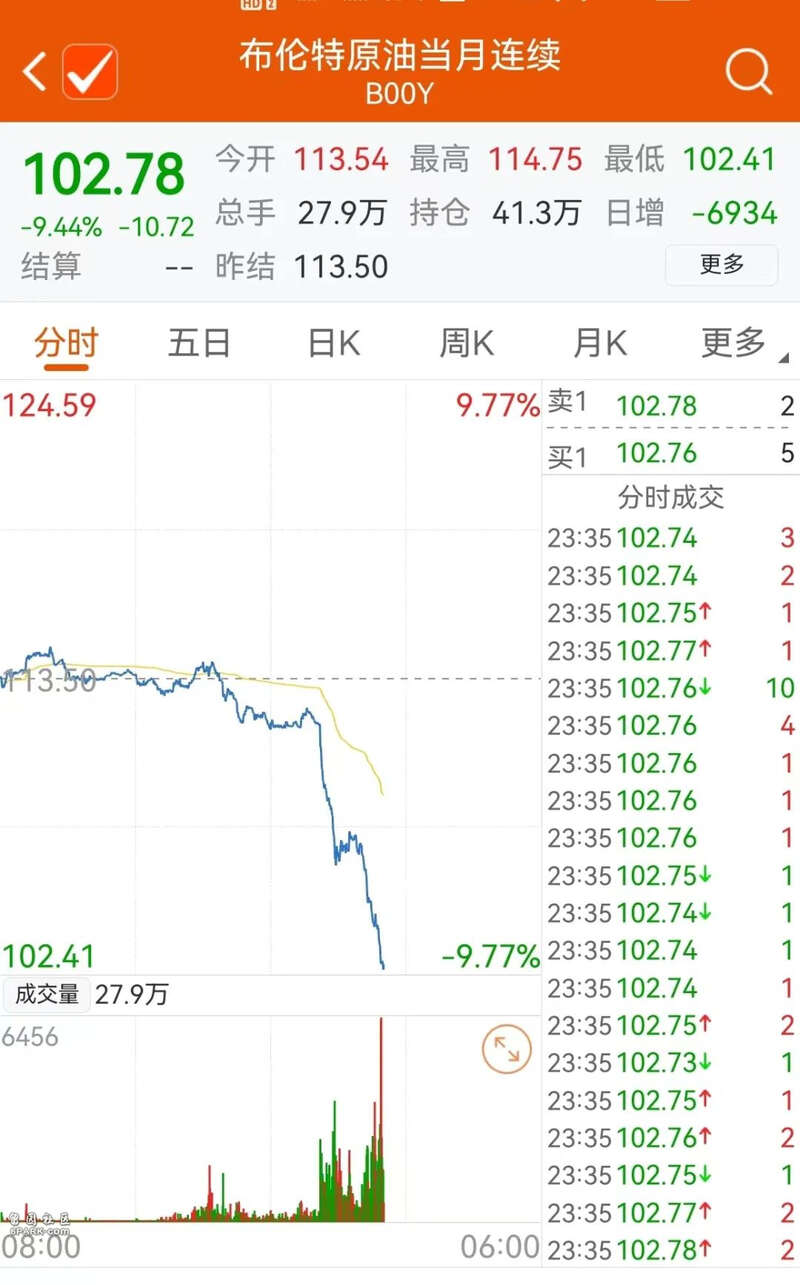The height and width of the screenshot is (1285, 800).
Task: Open the search magnifier icon
Action: pos(748,72)
